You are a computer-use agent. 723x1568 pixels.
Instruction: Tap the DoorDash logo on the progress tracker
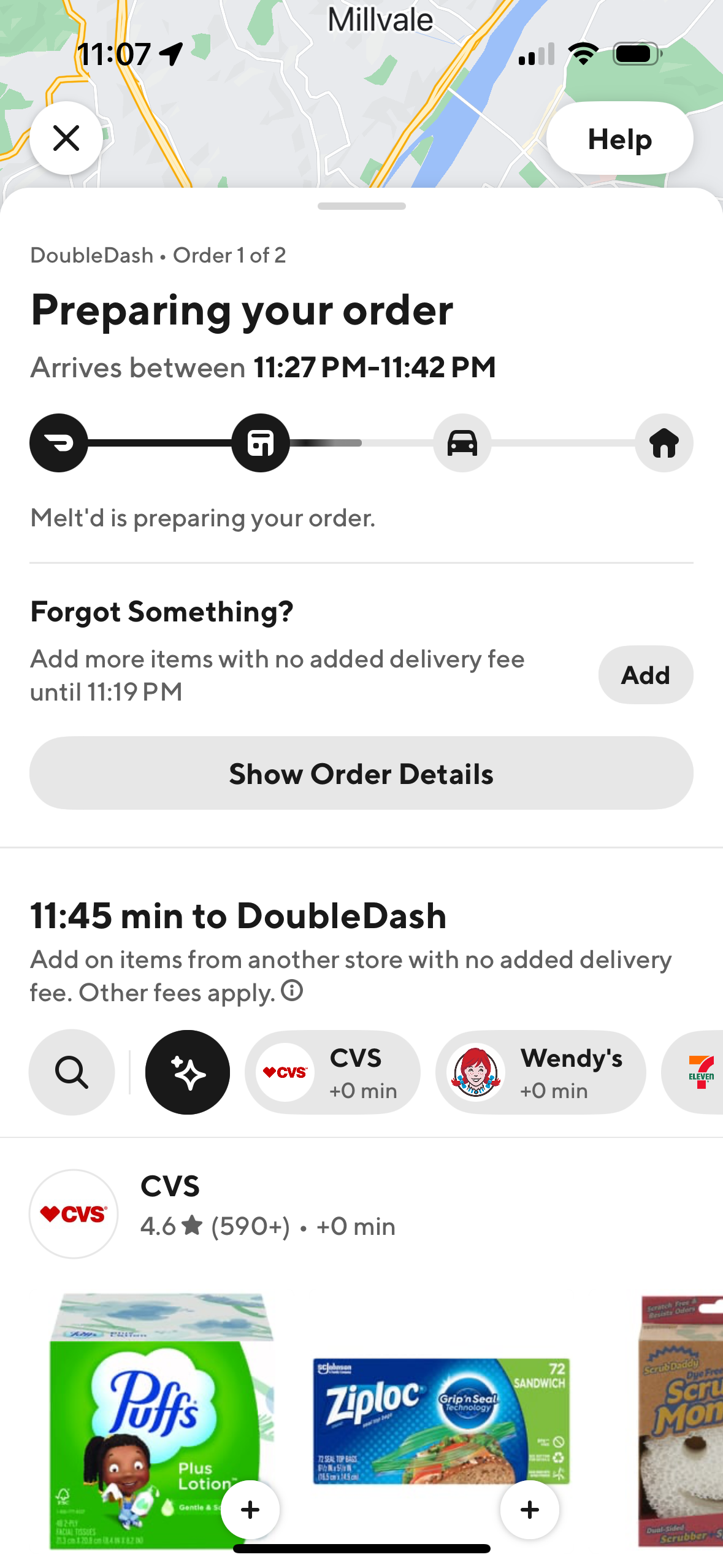(58, 443)
